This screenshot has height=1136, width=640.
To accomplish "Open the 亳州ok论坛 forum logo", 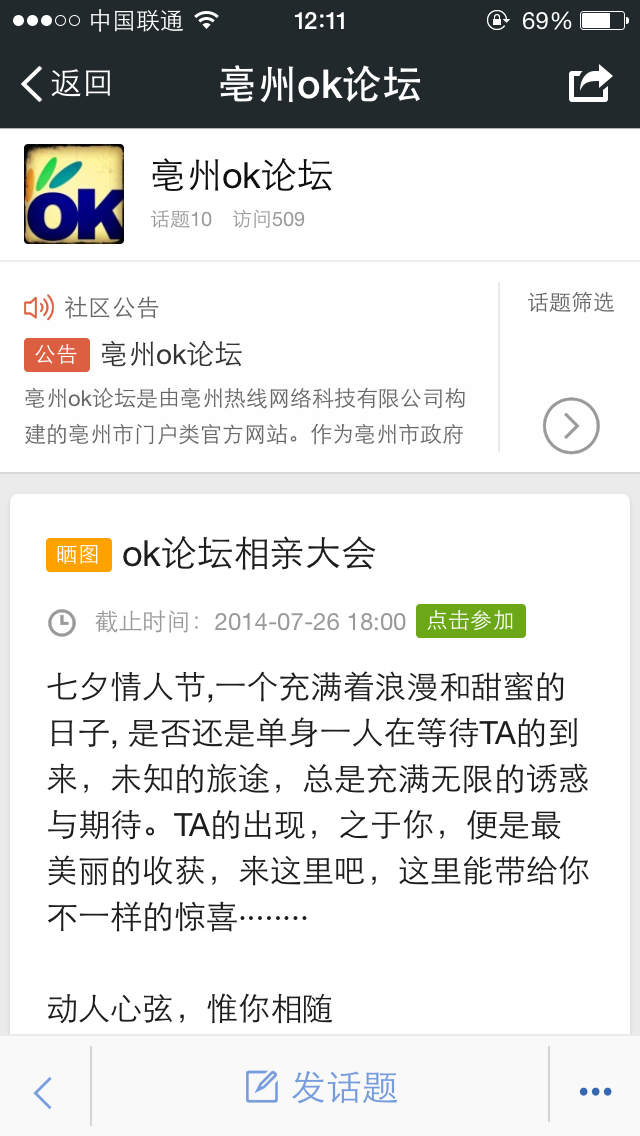I will pyautogui.click(x=74, y=194).
